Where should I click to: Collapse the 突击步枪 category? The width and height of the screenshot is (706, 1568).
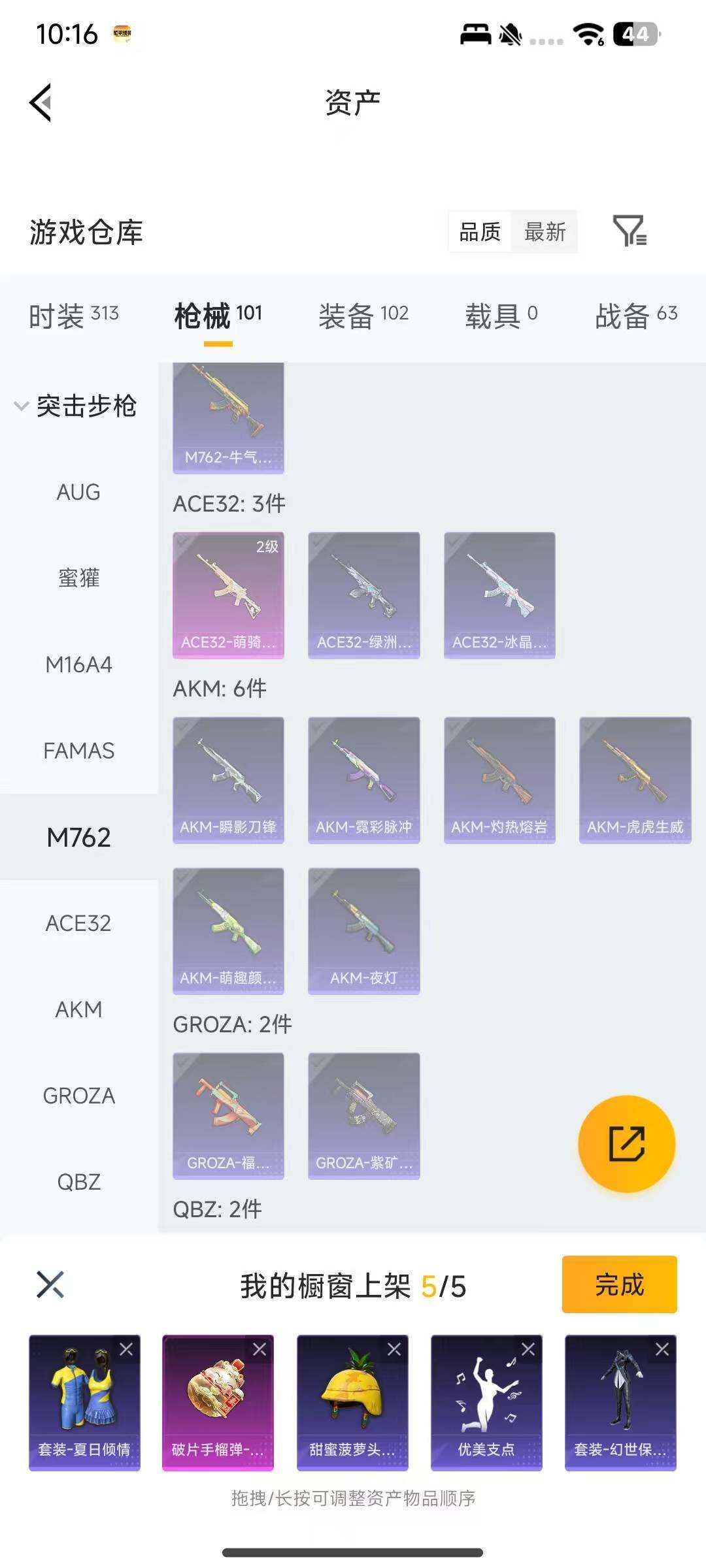click(86, 406)
